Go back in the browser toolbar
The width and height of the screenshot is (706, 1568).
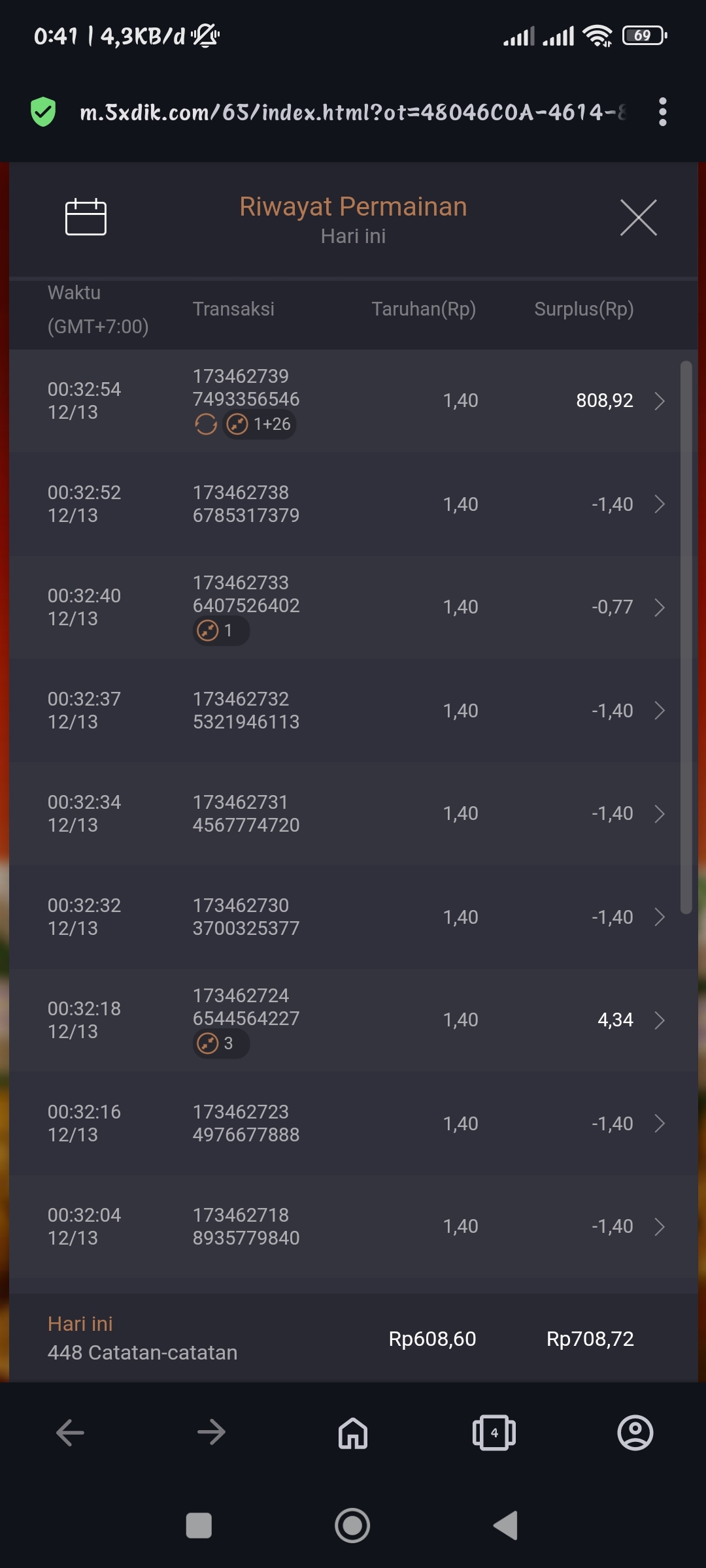(70, 1433)
